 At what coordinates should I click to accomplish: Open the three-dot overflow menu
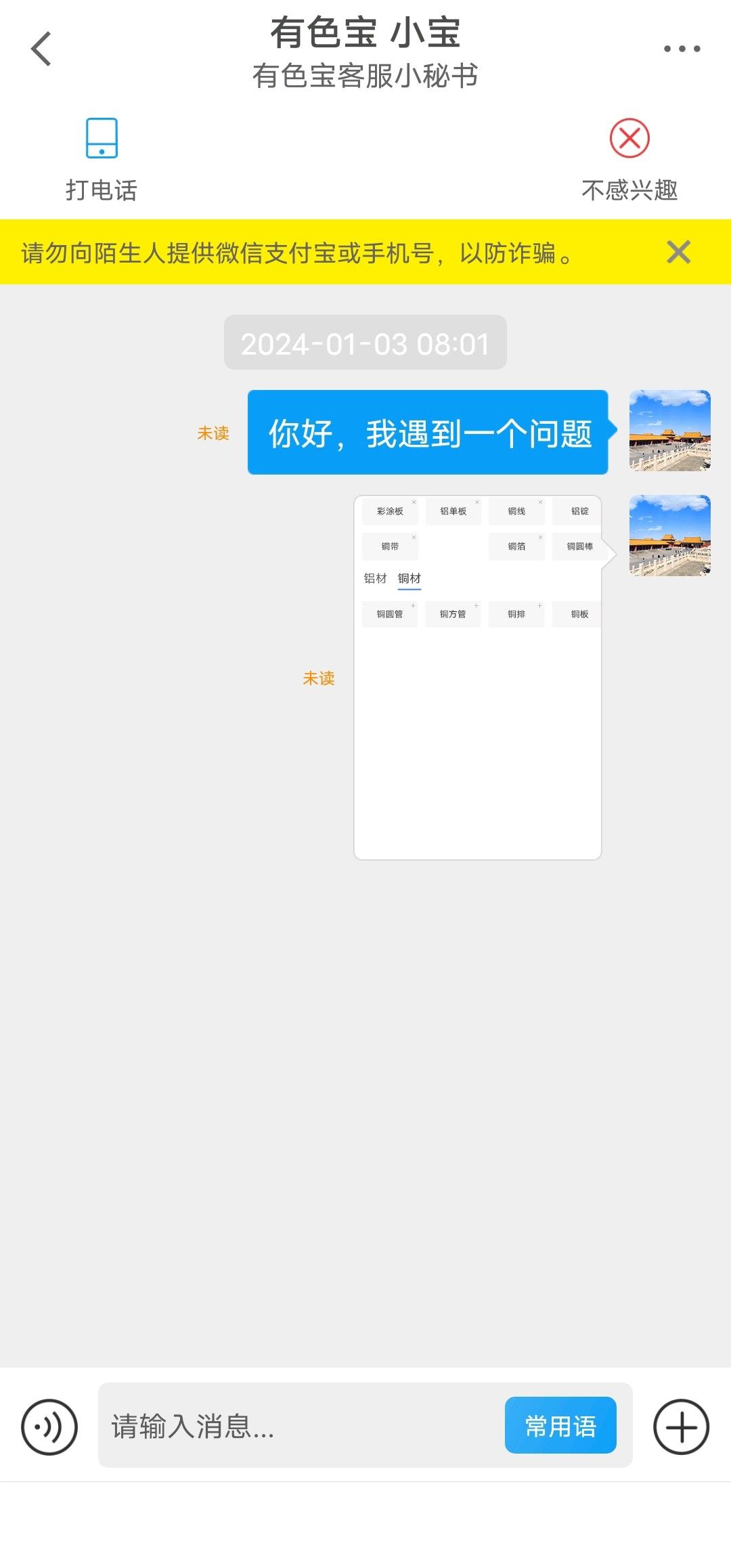pyautogui.click(x=682, y=49)
